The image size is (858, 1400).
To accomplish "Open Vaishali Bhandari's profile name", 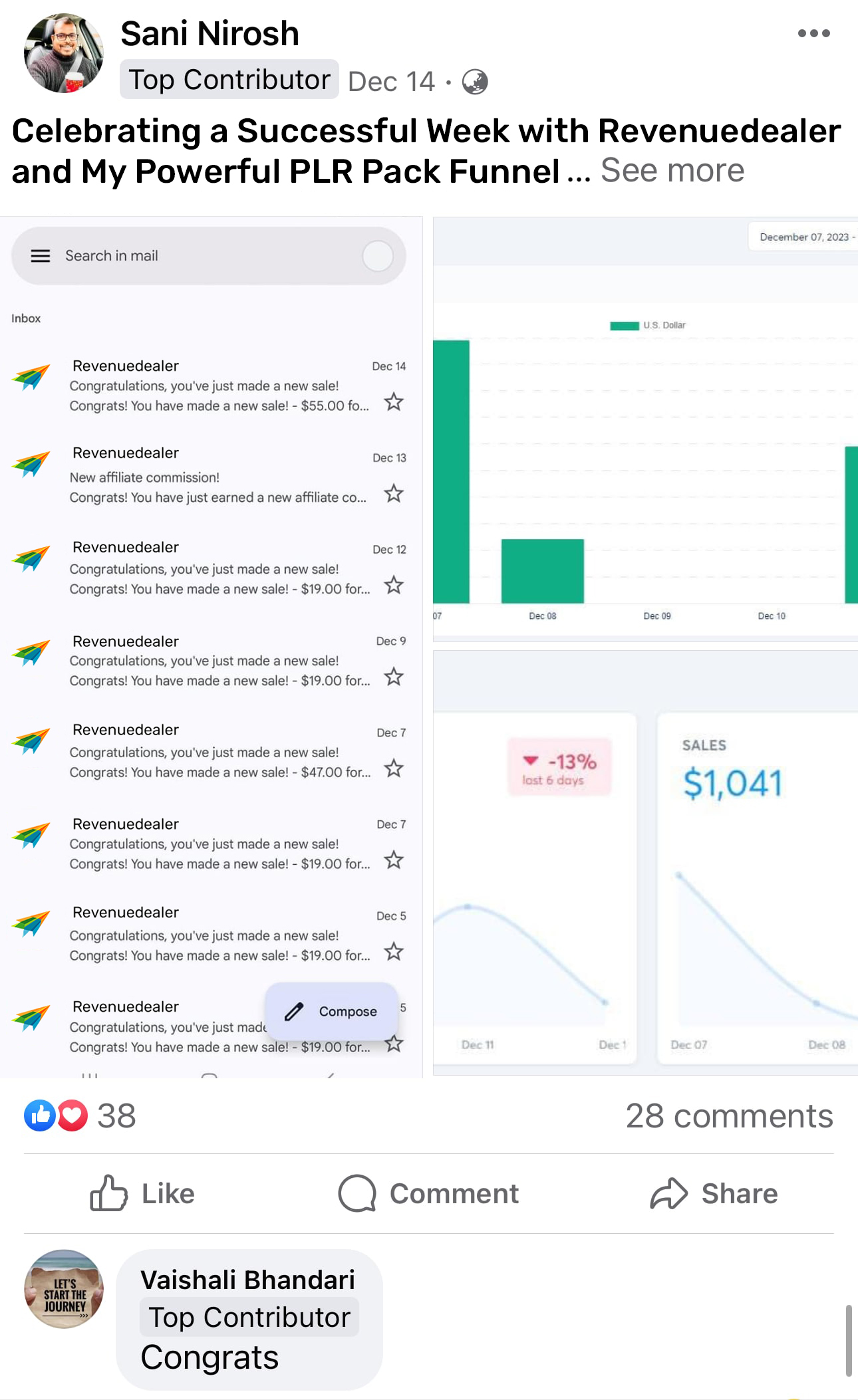I will pos(247,1280).
